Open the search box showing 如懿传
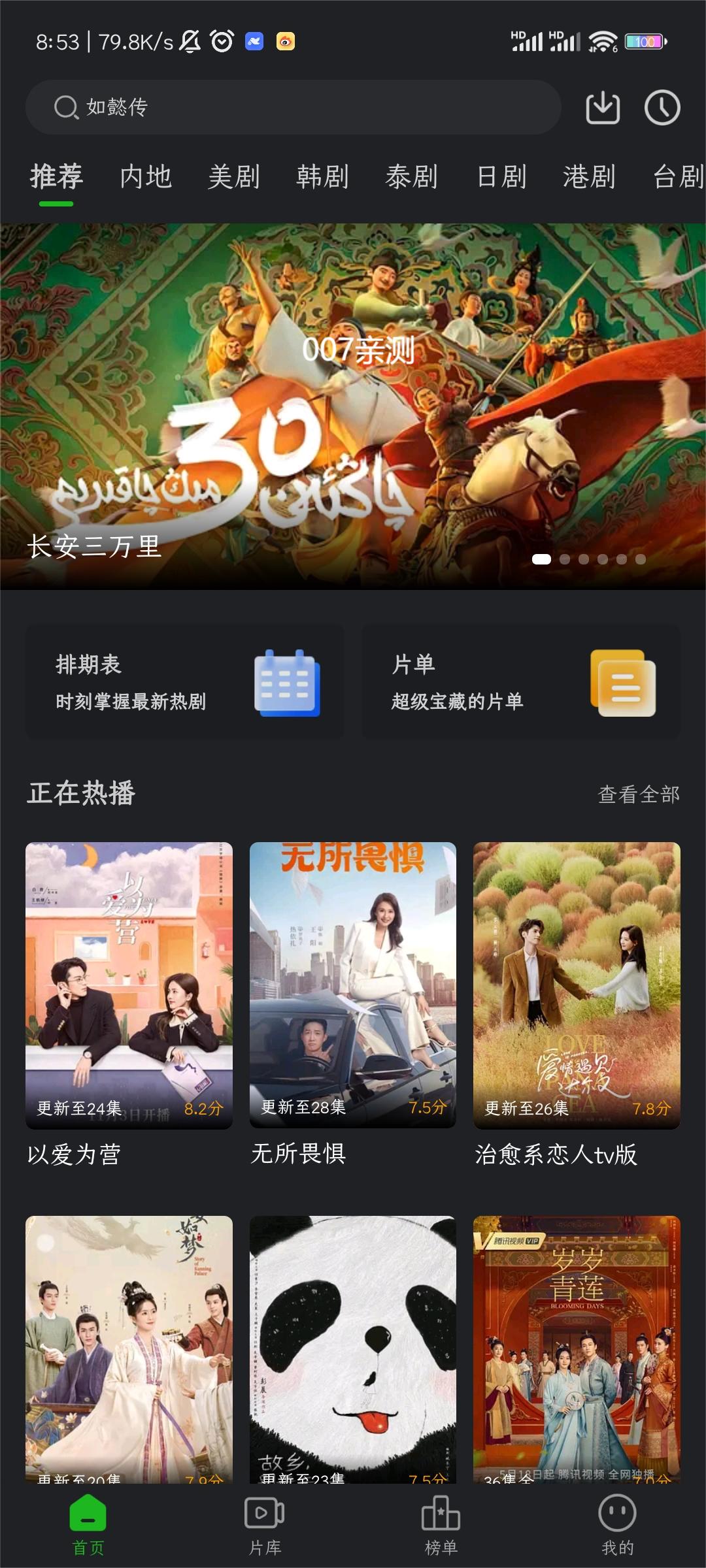 coord(293,107)
